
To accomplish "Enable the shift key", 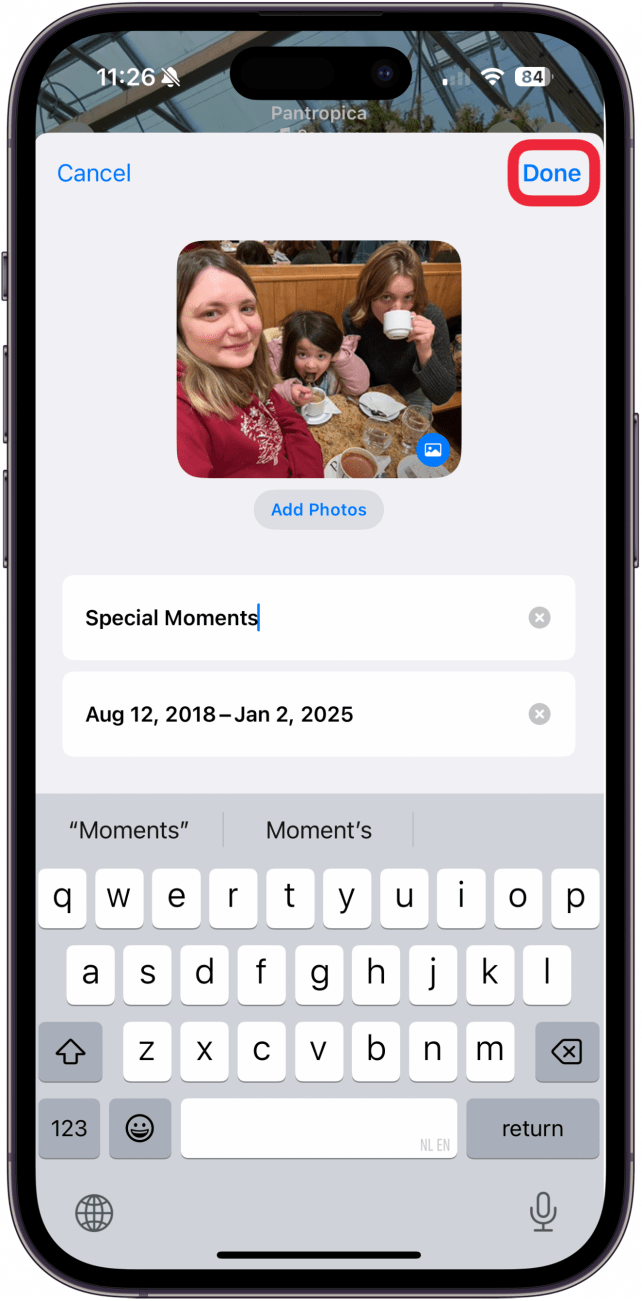I will pyautogui.click(x=70, y=1051).
